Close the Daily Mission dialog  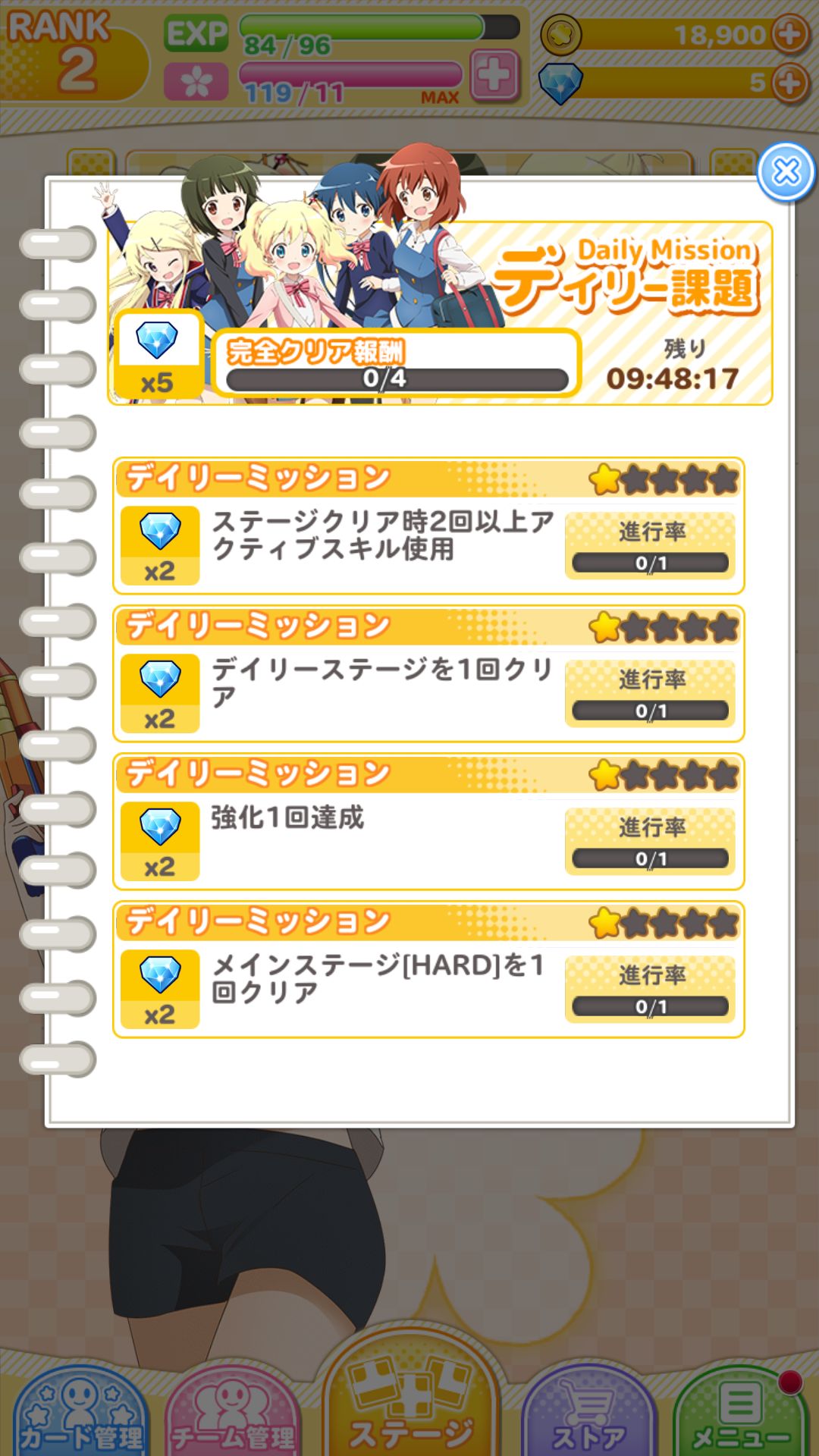click(x=786, y=172)
